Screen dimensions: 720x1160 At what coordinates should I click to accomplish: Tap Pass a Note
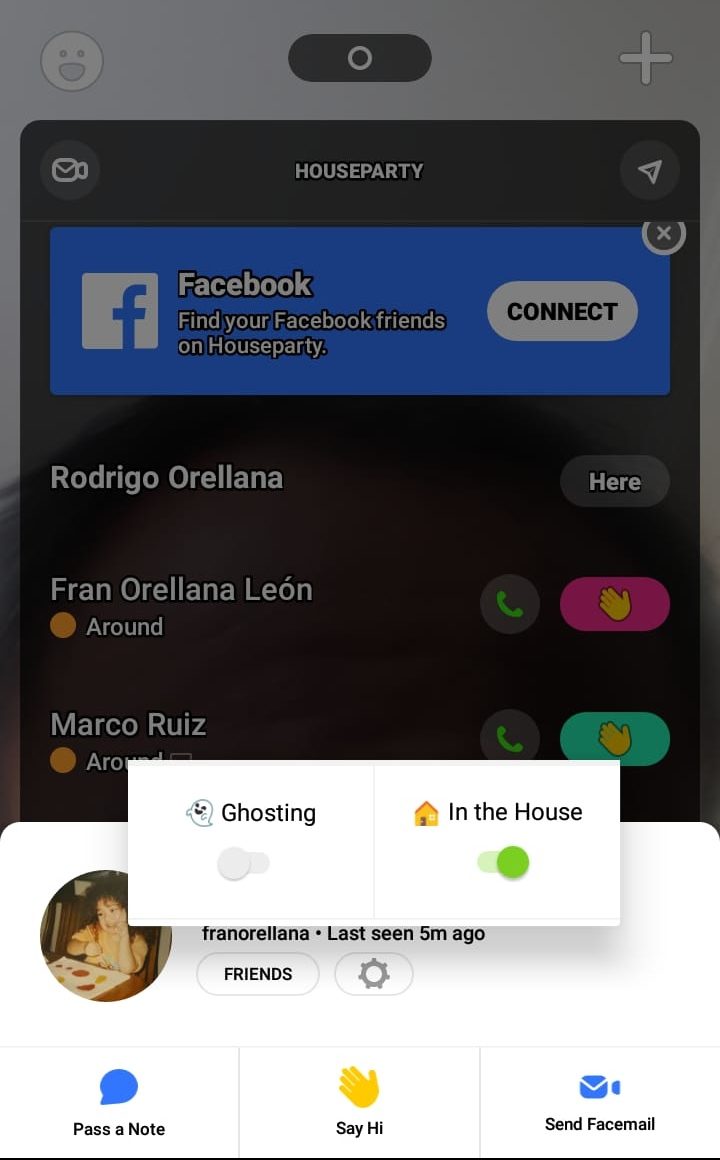point(119,1103)
